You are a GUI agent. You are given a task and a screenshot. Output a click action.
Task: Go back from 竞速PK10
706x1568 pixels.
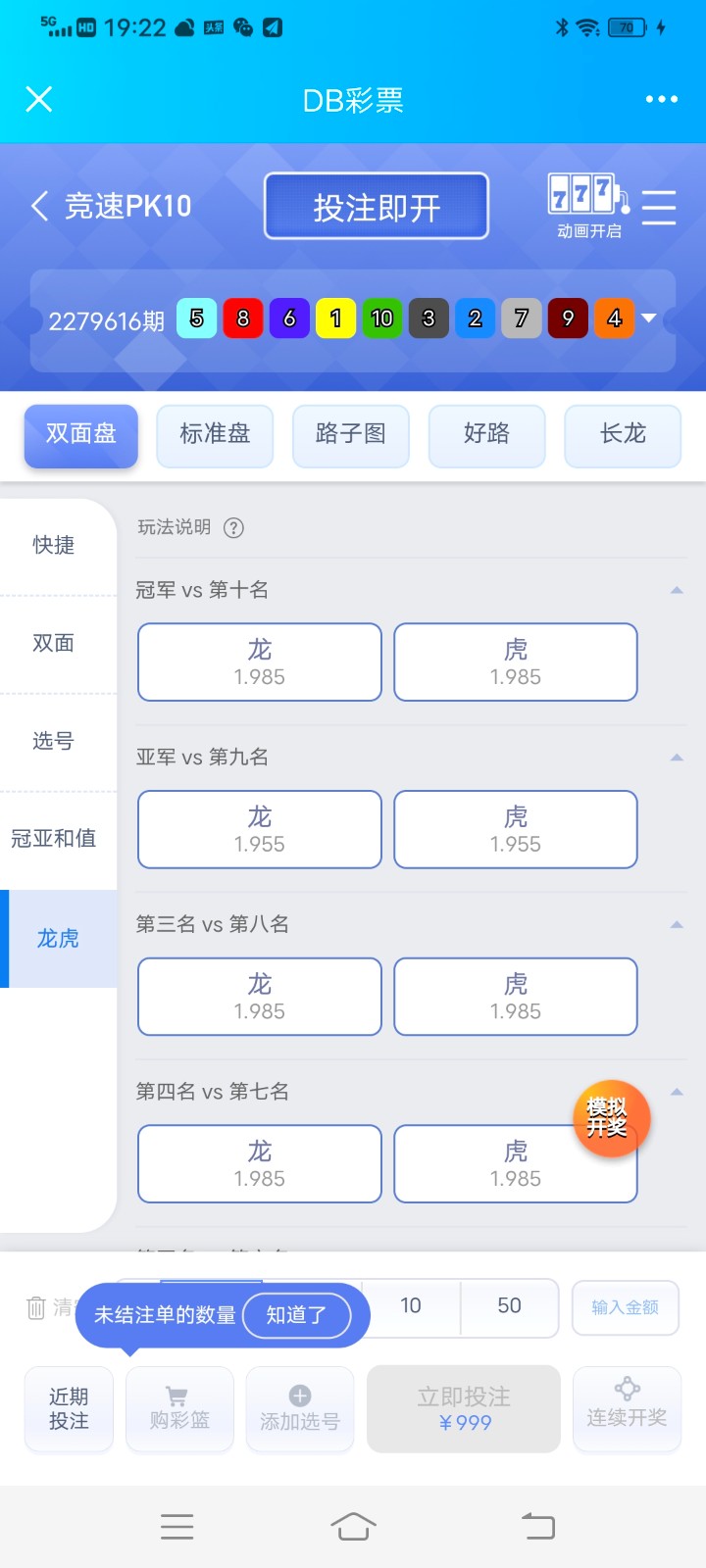pyautogui.click(x=40, y=206)
